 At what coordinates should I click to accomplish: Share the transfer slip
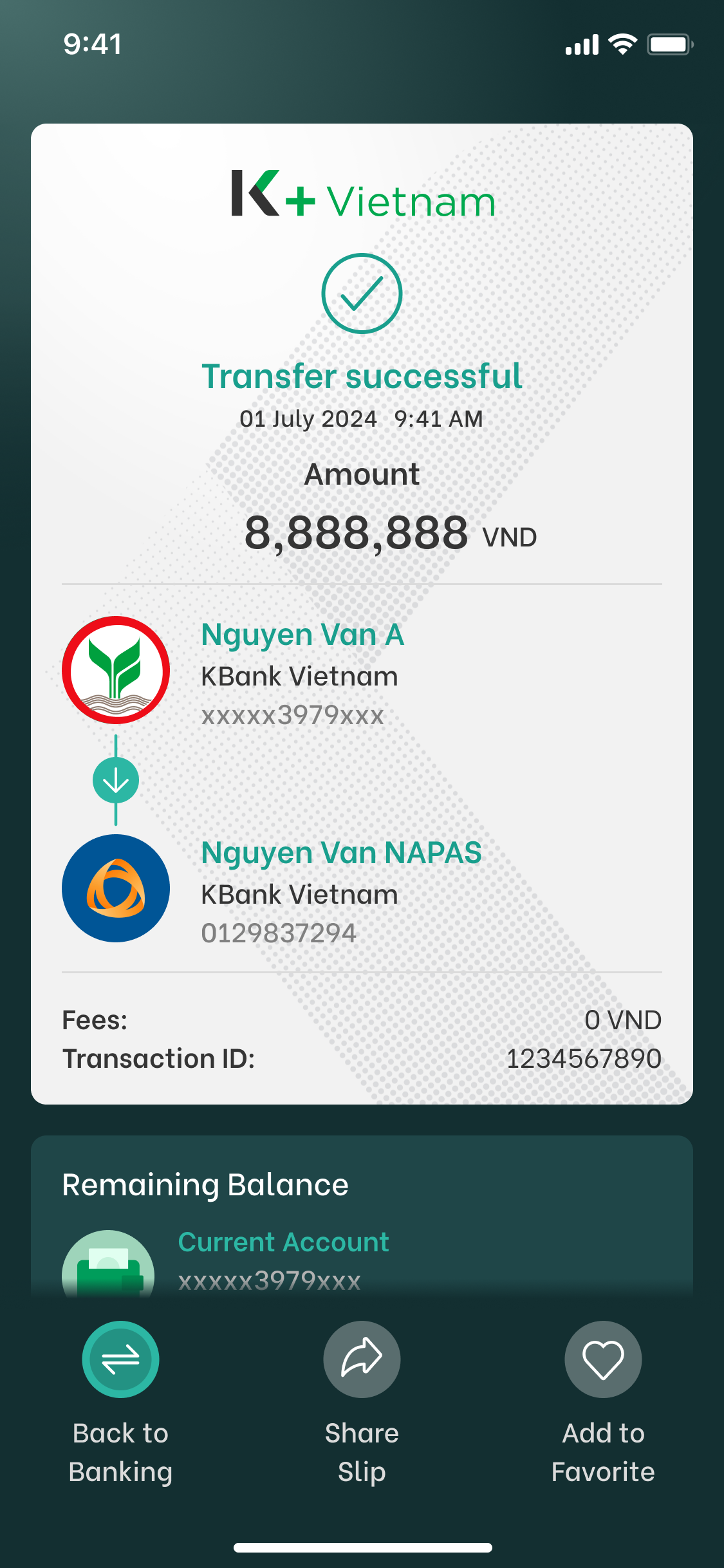click(362, 1359)
